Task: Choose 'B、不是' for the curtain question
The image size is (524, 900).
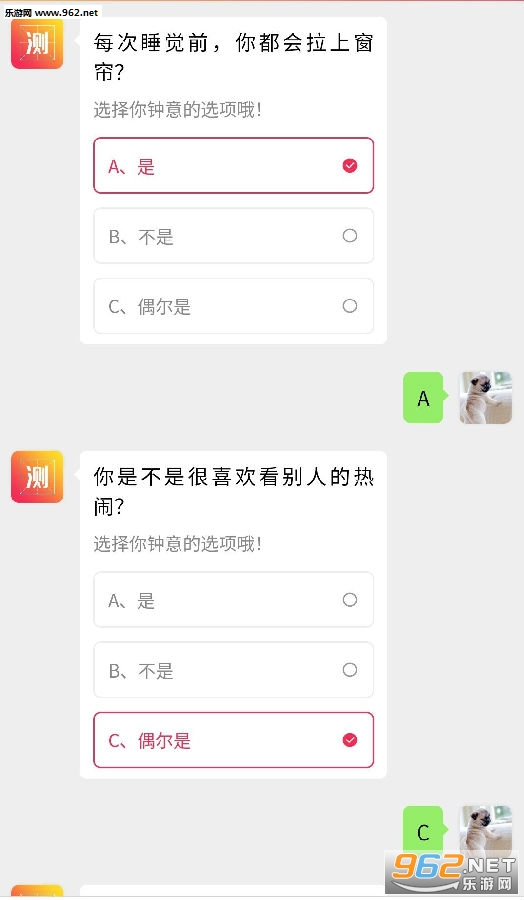Action: point(234,236)
